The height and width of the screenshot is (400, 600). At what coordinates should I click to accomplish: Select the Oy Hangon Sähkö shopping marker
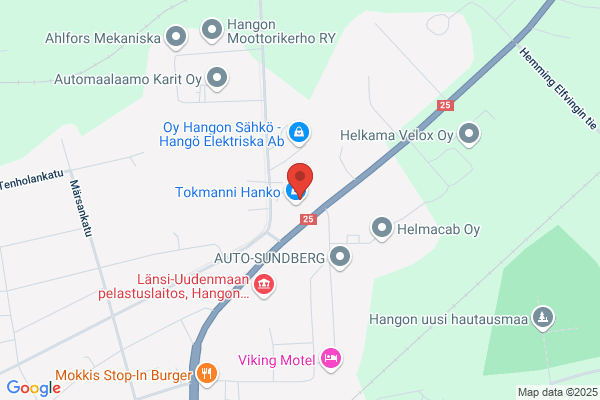pos(299,134)
